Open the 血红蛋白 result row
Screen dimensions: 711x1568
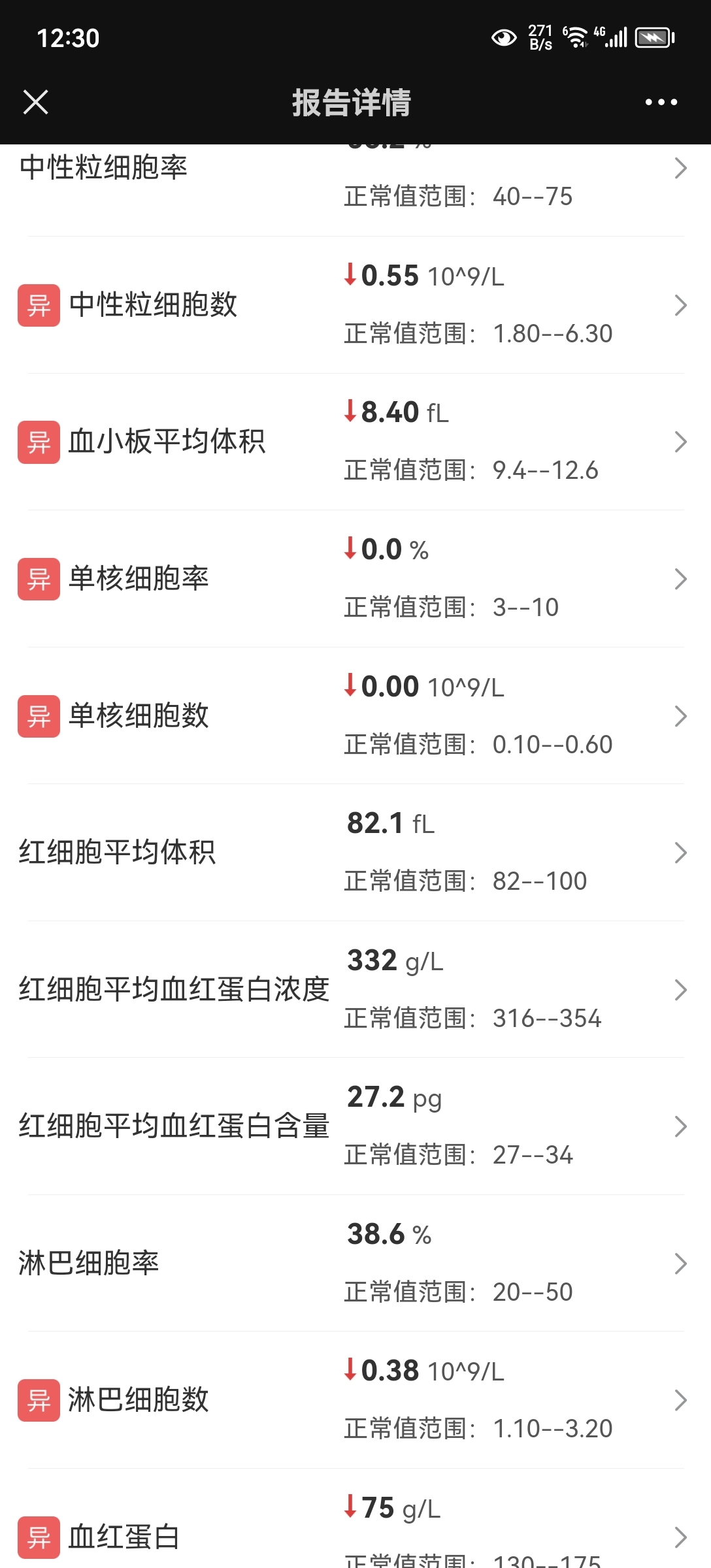click(x=355, y=1519)
